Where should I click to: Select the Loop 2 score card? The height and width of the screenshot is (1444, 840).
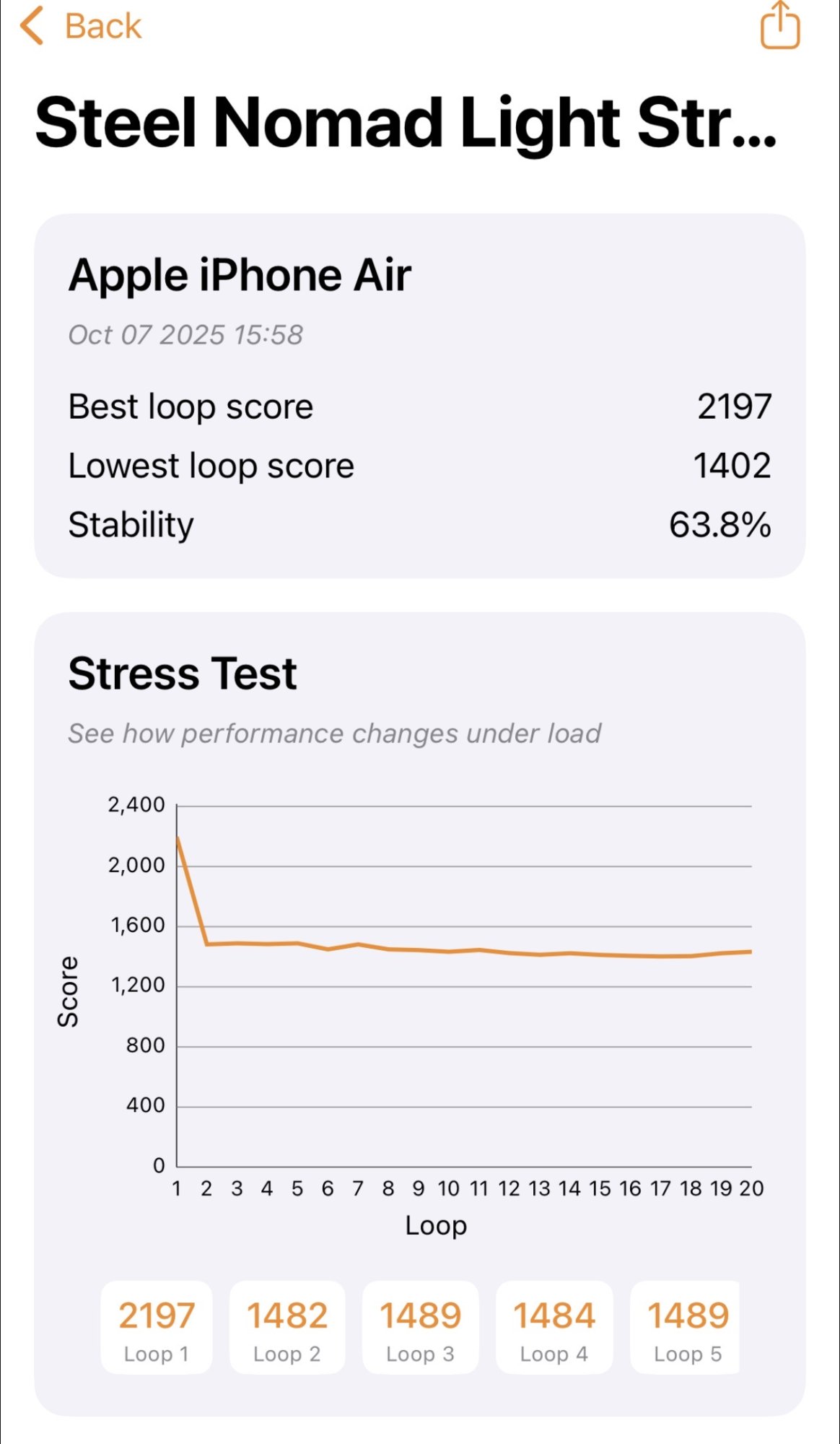[x=287, y=1328]
